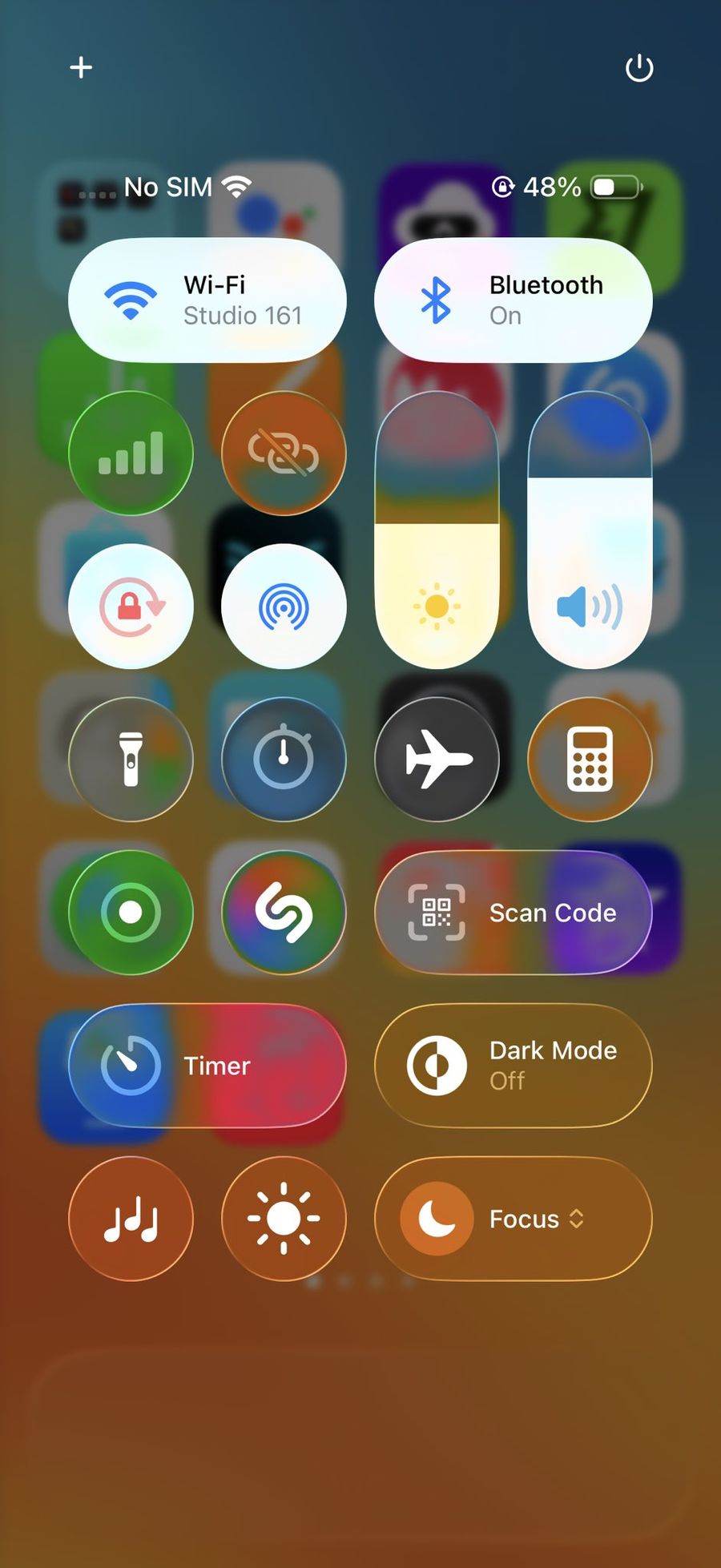Launch Shazam music recognition
The image size is (721, 1568).
pos(284,913)
